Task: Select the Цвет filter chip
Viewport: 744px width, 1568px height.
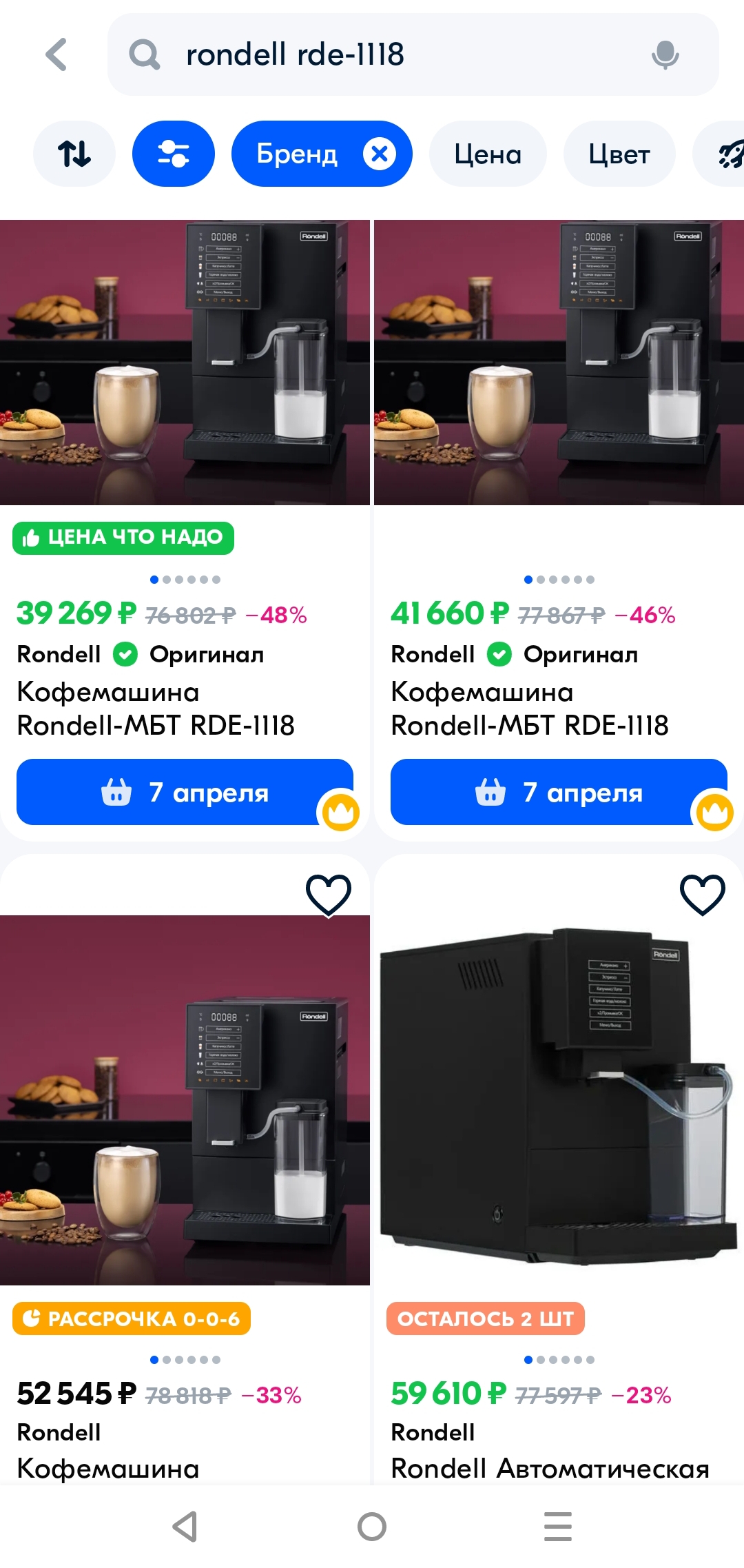Action: (x=619, y=154)
